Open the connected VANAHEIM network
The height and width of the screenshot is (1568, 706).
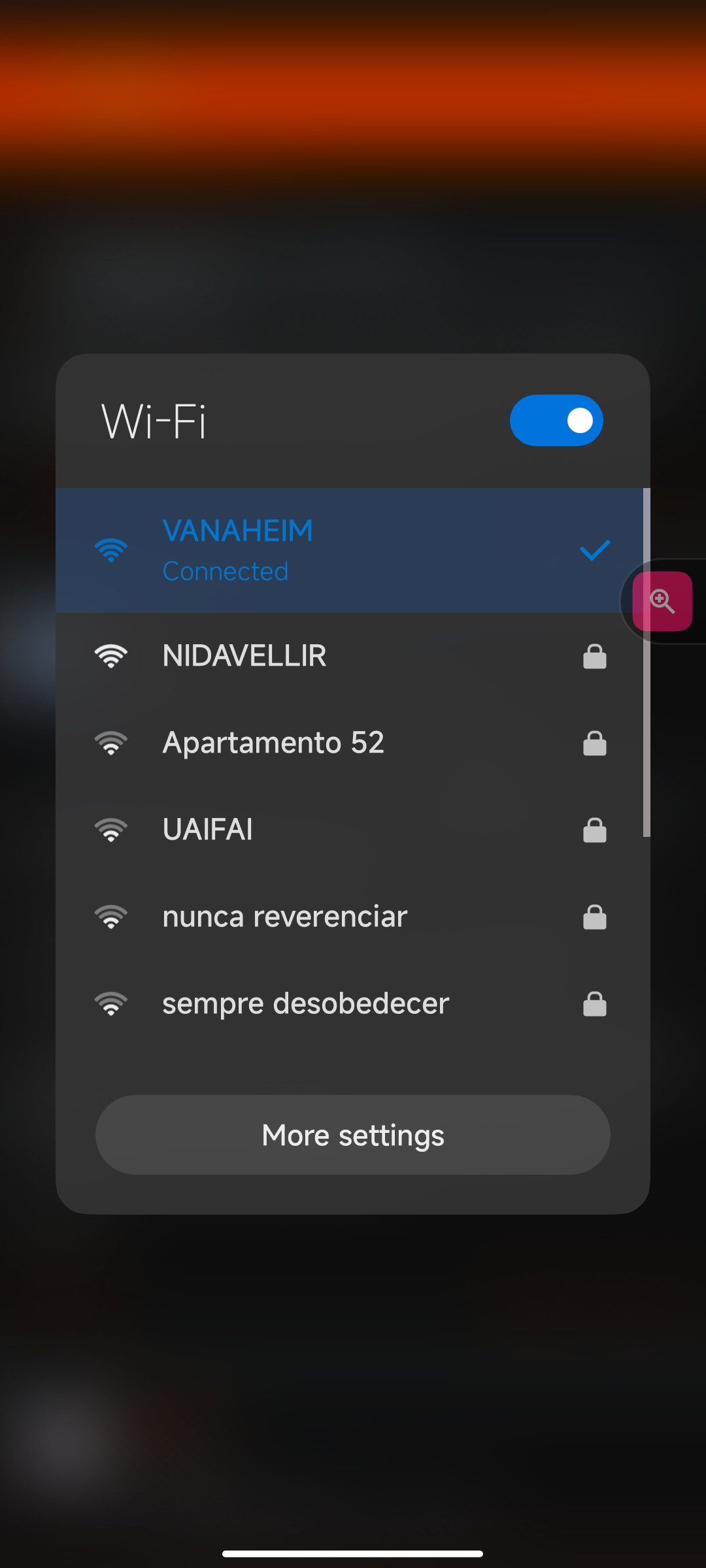(x=350, y=550)
